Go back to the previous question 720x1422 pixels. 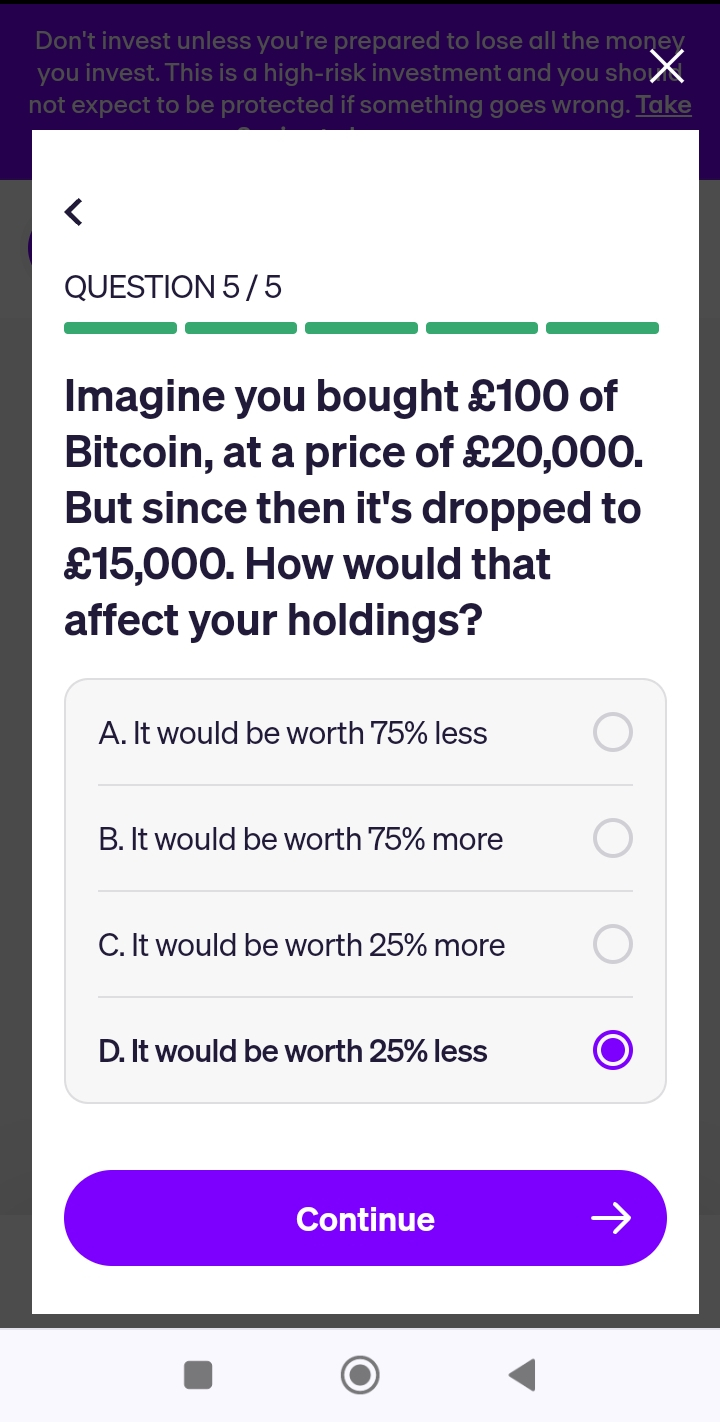tap(73, 212)
